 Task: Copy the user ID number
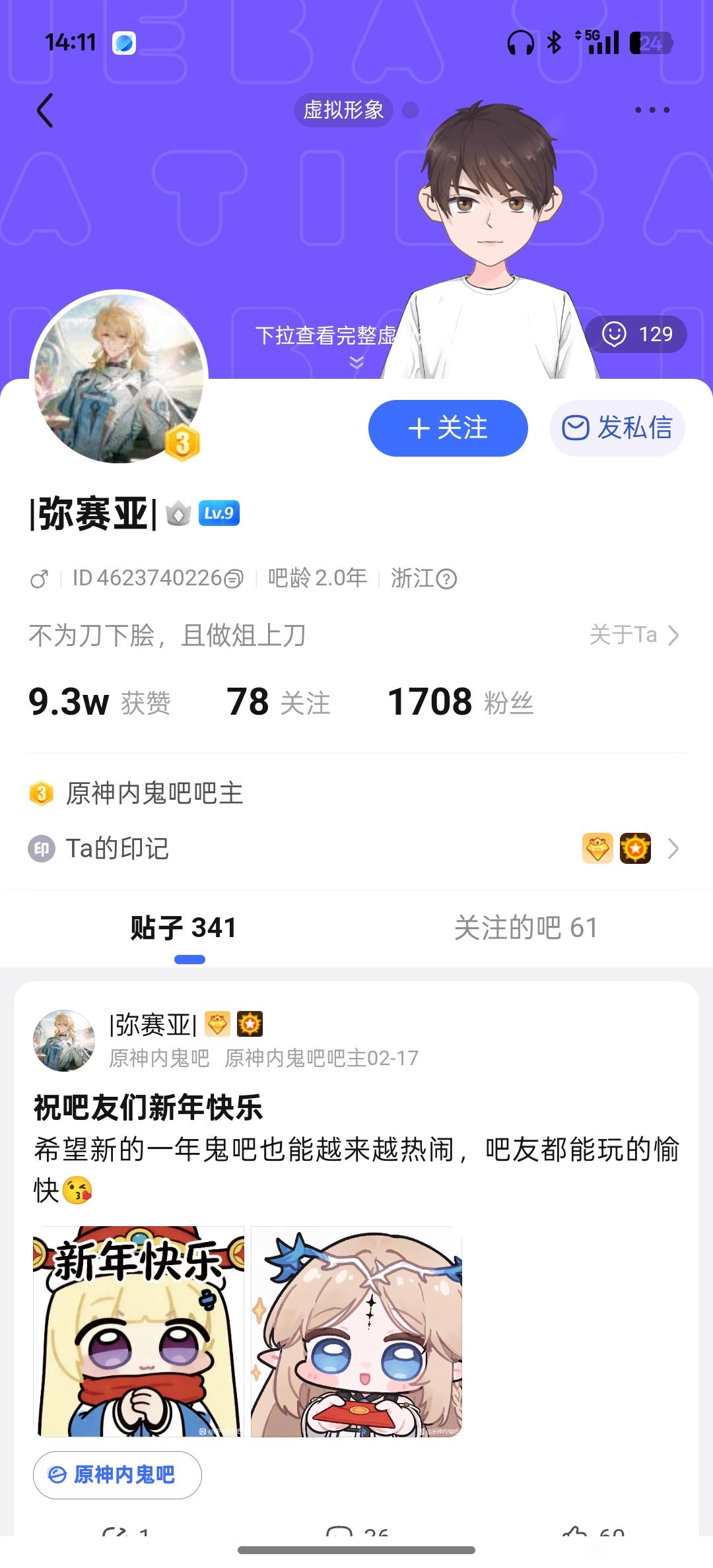[234, 579]
